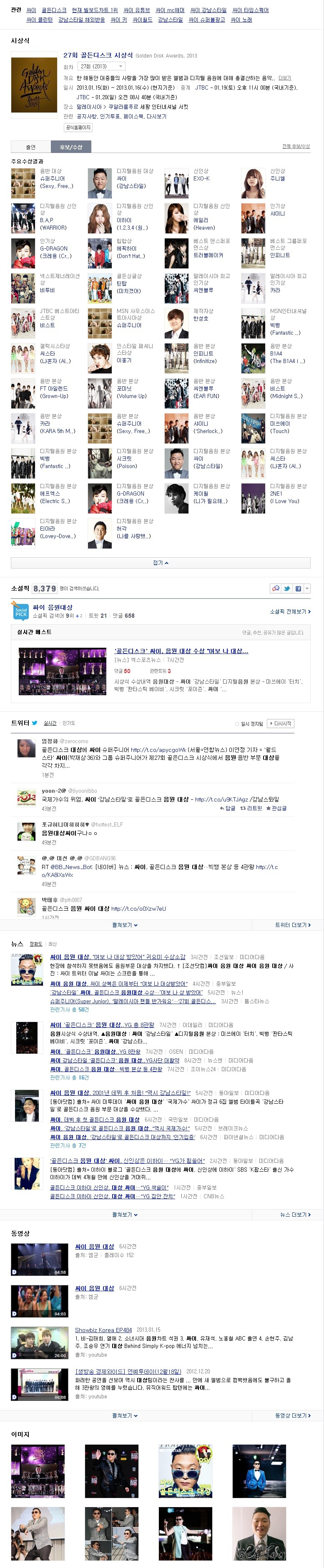Tap the 다시시작 button in Twitter section
The image size is (324, 1568).
pos(280,723)
